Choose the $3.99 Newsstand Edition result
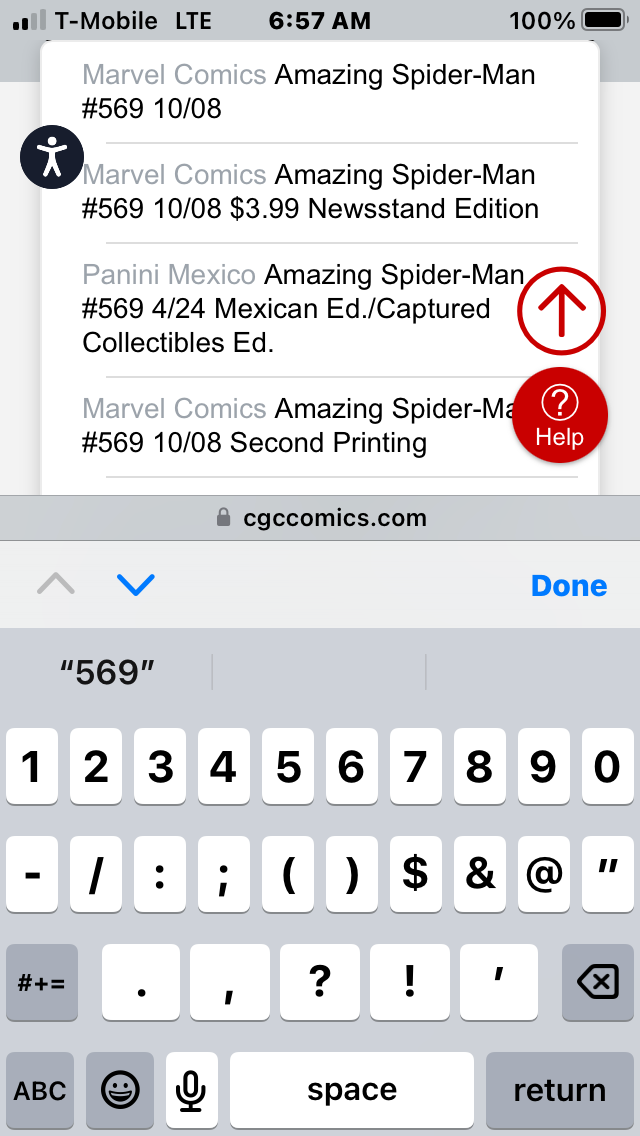This screenshot has width=640, height=1136. pos(310,192)
